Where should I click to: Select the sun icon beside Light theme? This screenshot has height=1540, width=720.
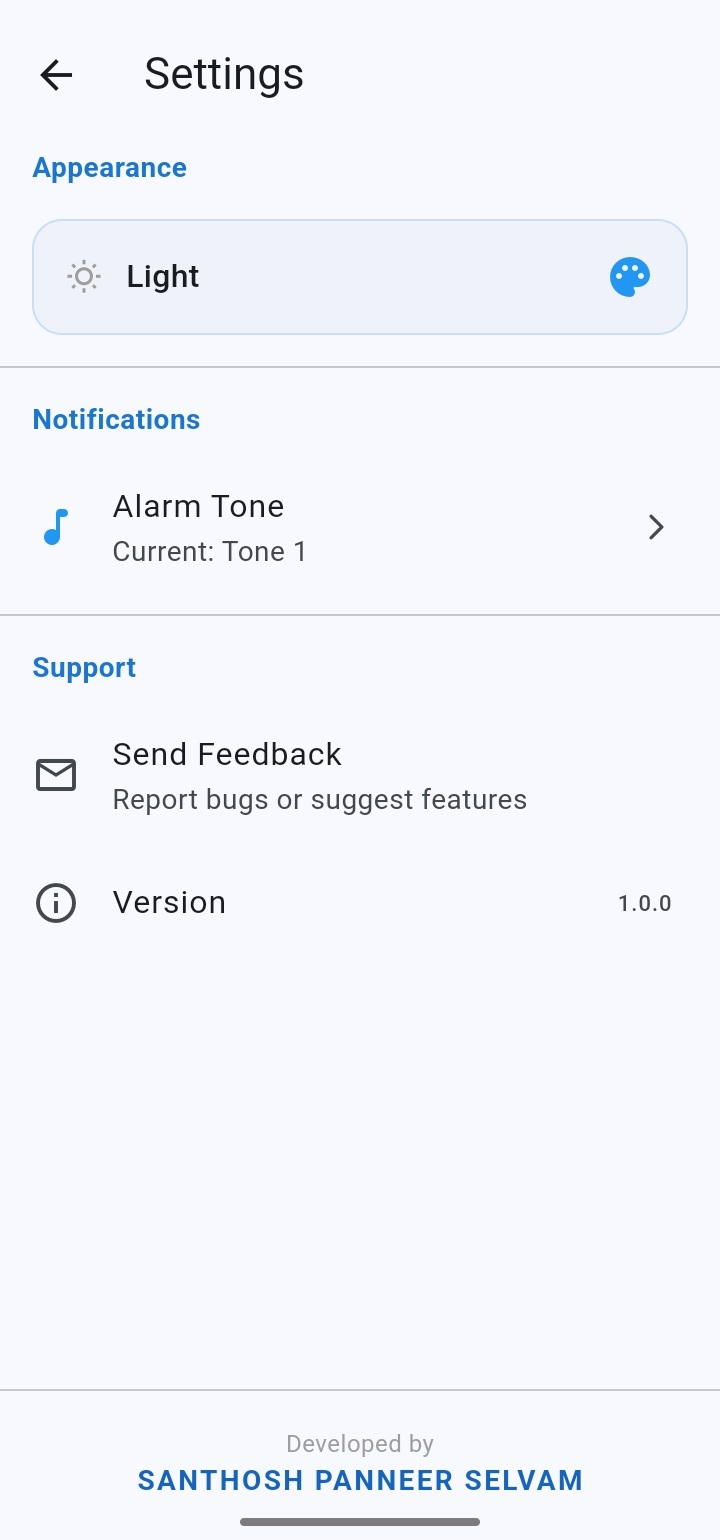[x=83, y=276]
